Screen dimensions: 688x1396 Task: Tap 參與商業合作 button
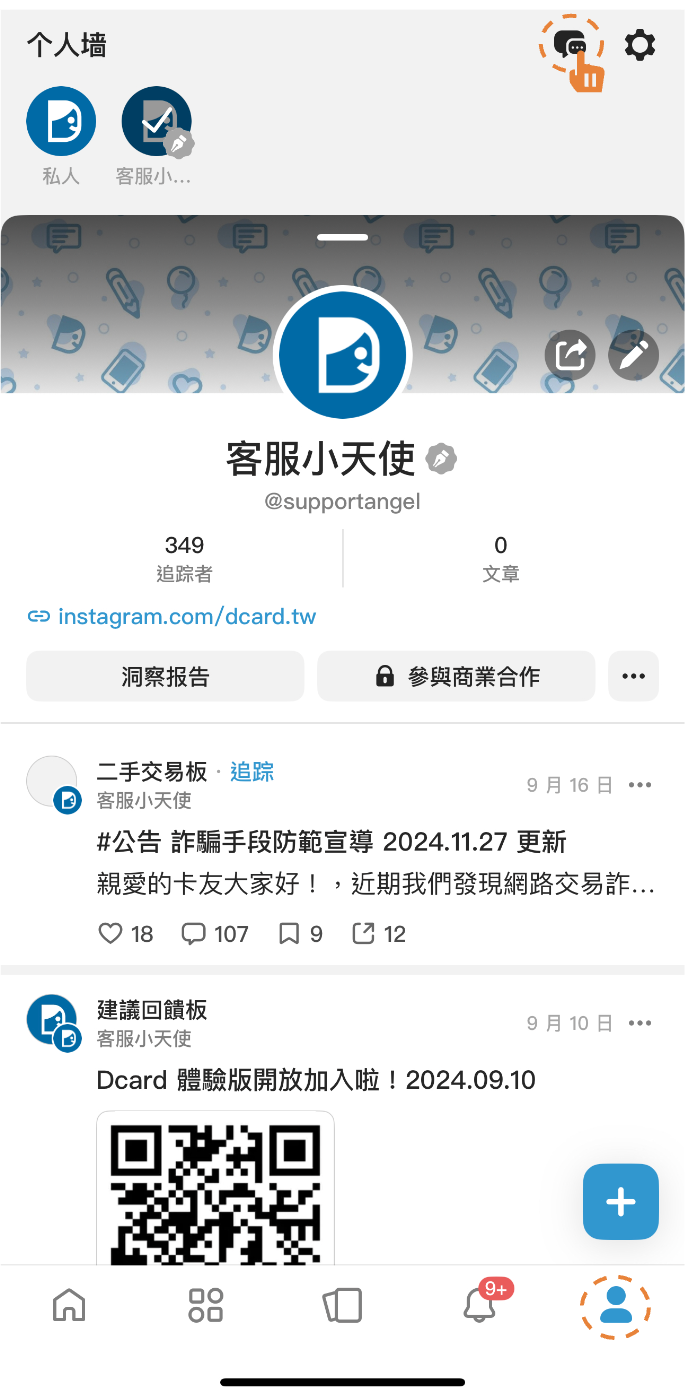coord(456,676)
